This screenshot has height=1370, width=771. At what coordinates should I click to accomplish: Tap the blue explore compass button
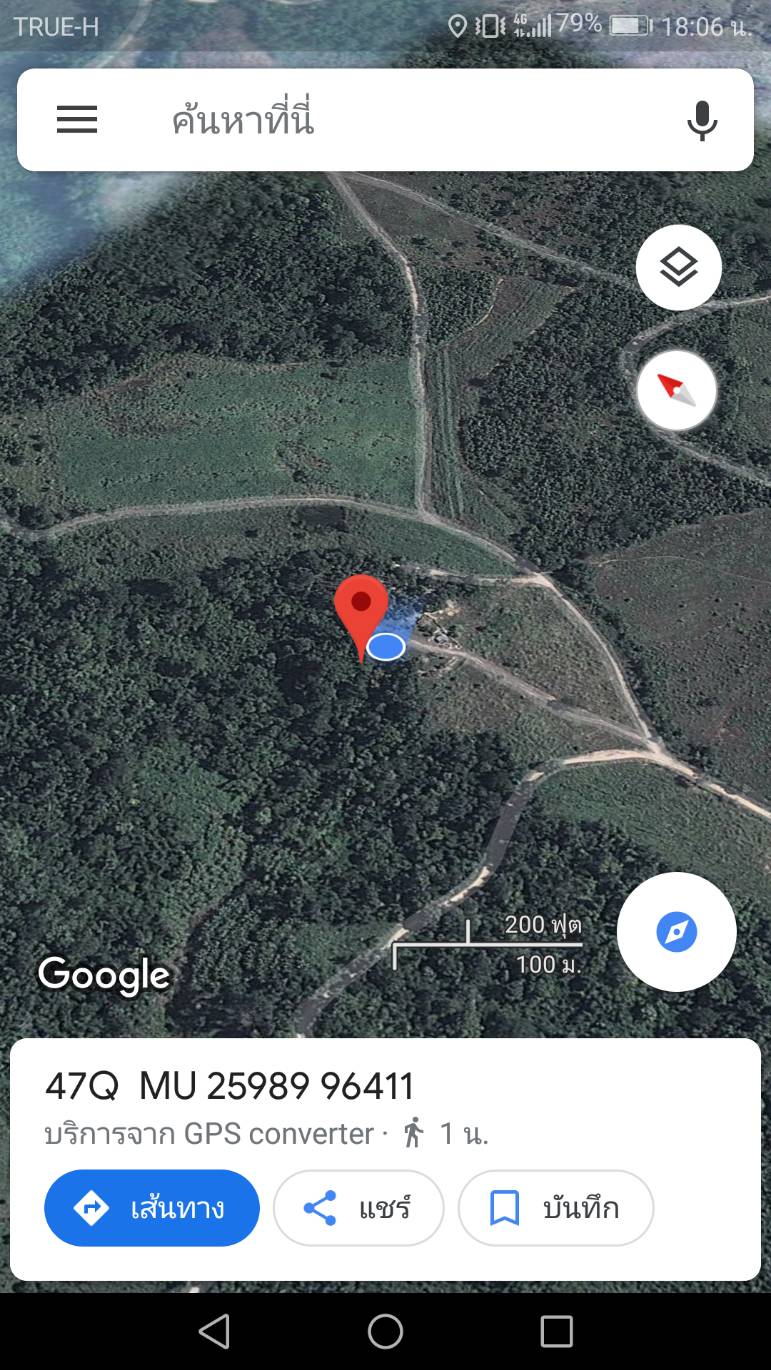677,932
